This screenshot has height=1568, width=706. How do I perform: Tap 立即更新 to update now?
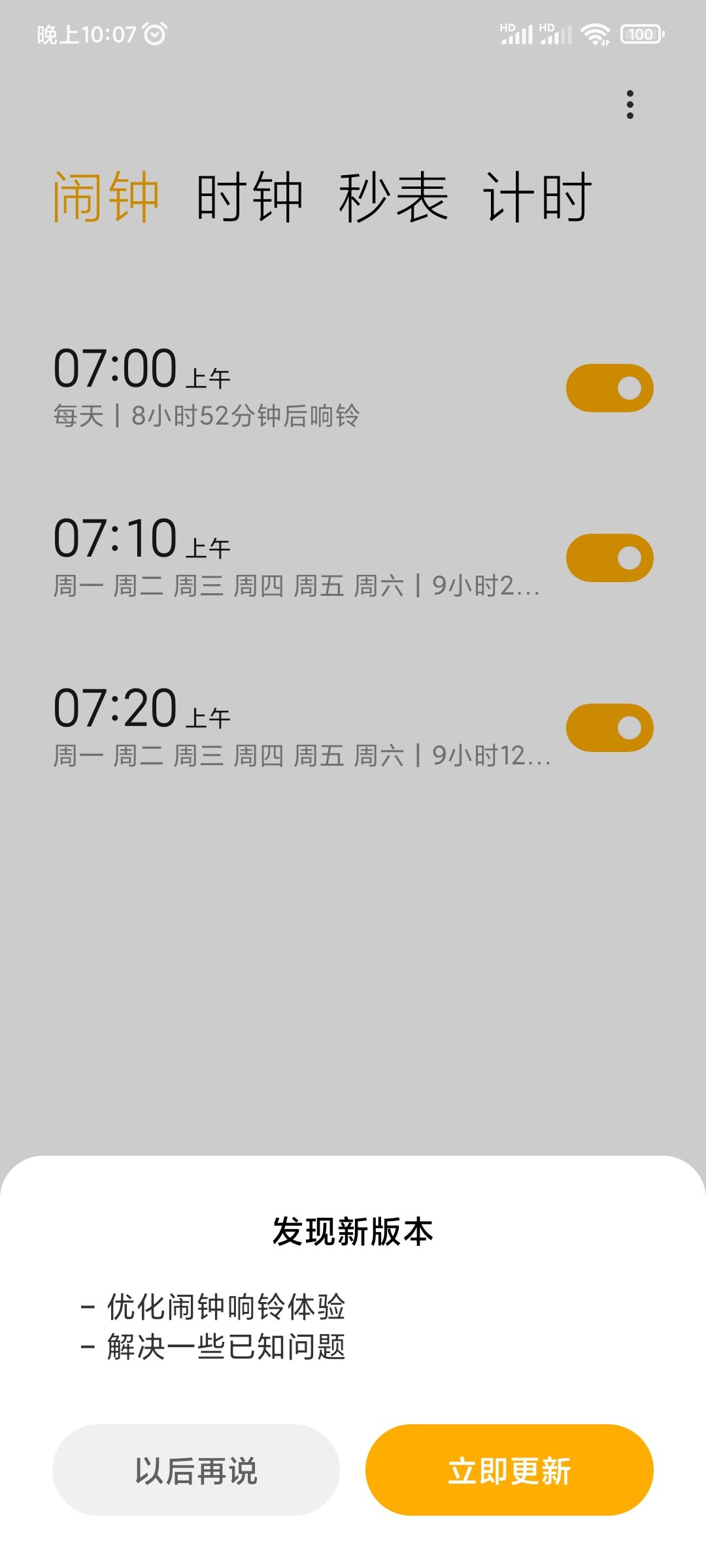tap(509, 1470)
